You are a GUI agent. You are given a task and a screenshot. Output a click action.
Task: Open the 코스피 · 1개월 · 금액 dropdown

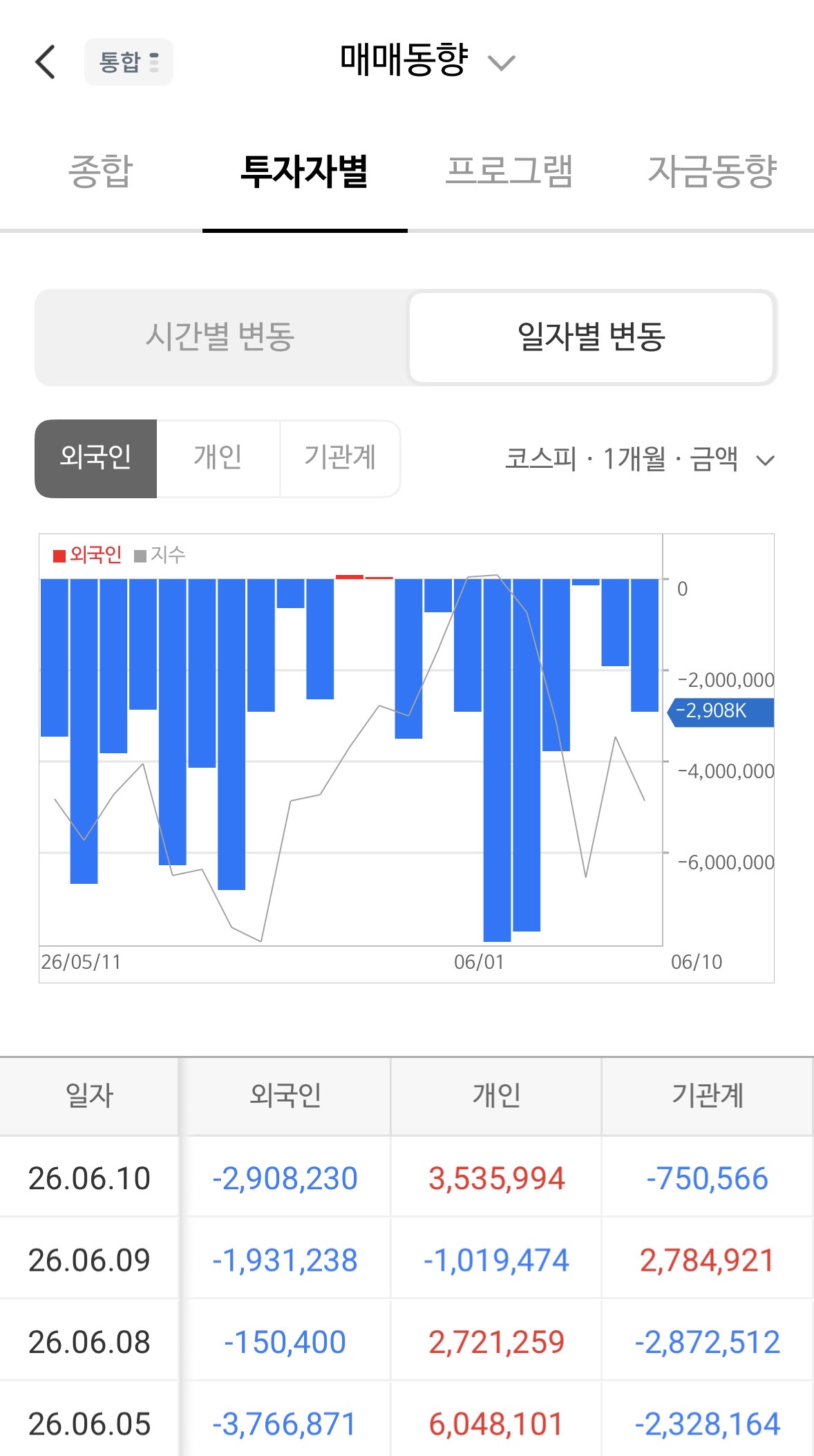(640, 459)
